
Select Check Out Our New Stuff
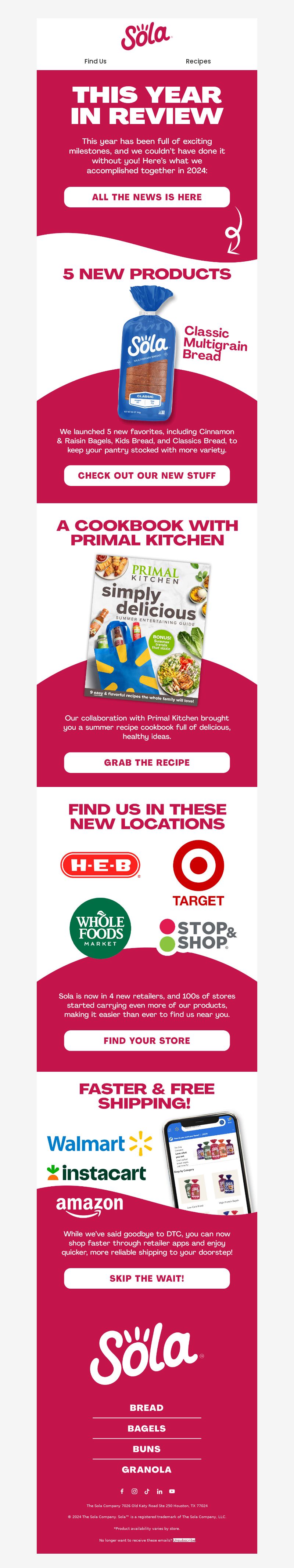[x=147, y=475]
